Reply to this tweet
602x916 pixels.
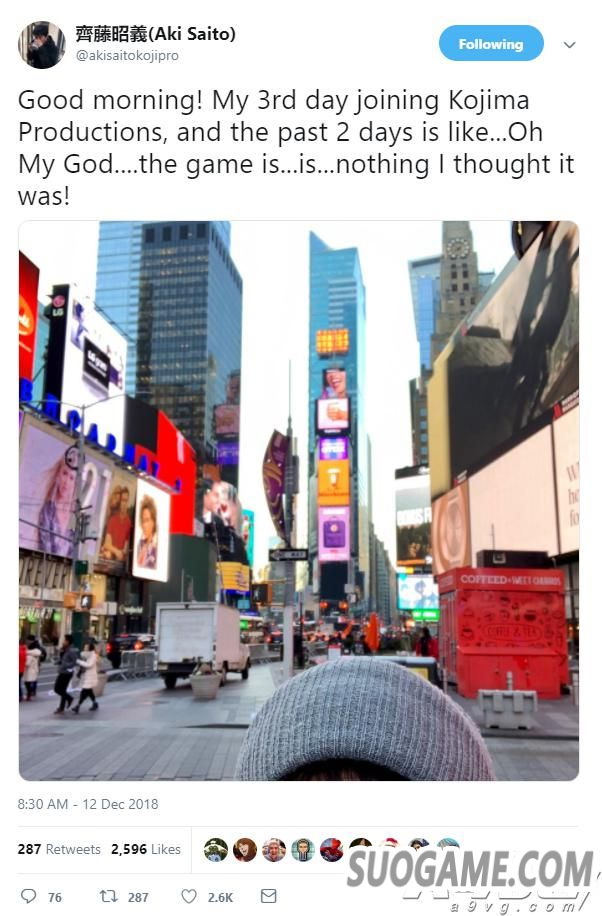tap(29, 896)
